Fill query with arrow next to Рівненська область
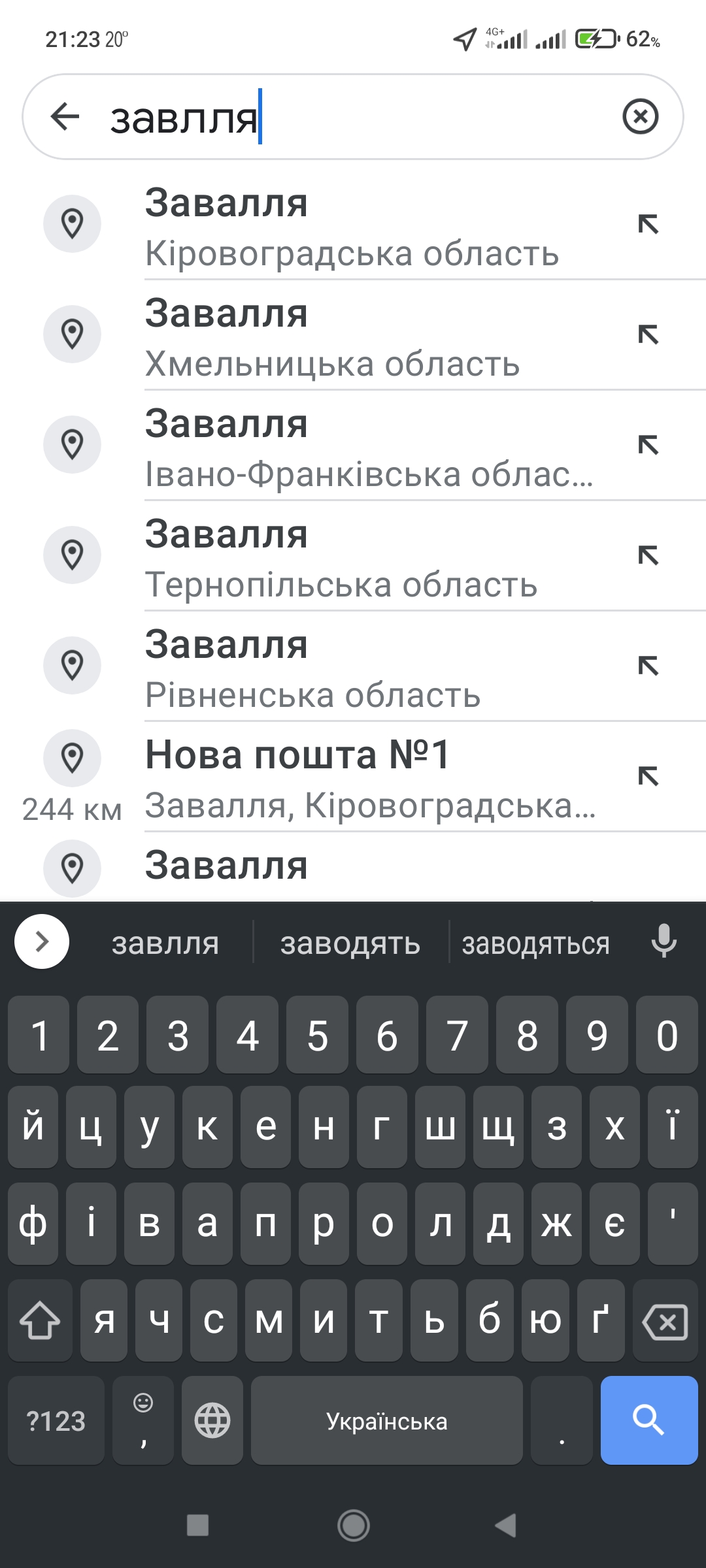This screenshot has width=706, height=1568. 648,666
